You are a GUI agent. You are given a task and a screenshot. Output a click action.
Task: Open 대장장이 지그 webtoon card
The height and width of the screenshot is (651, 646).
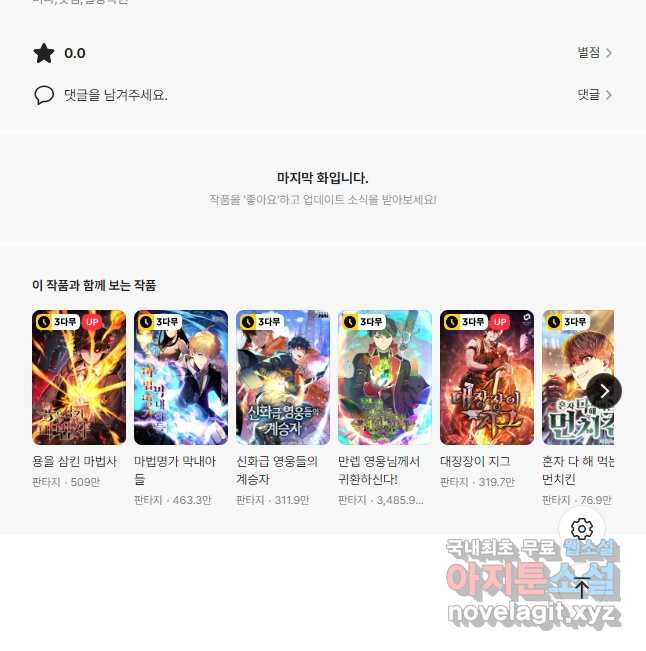[487, 377]
